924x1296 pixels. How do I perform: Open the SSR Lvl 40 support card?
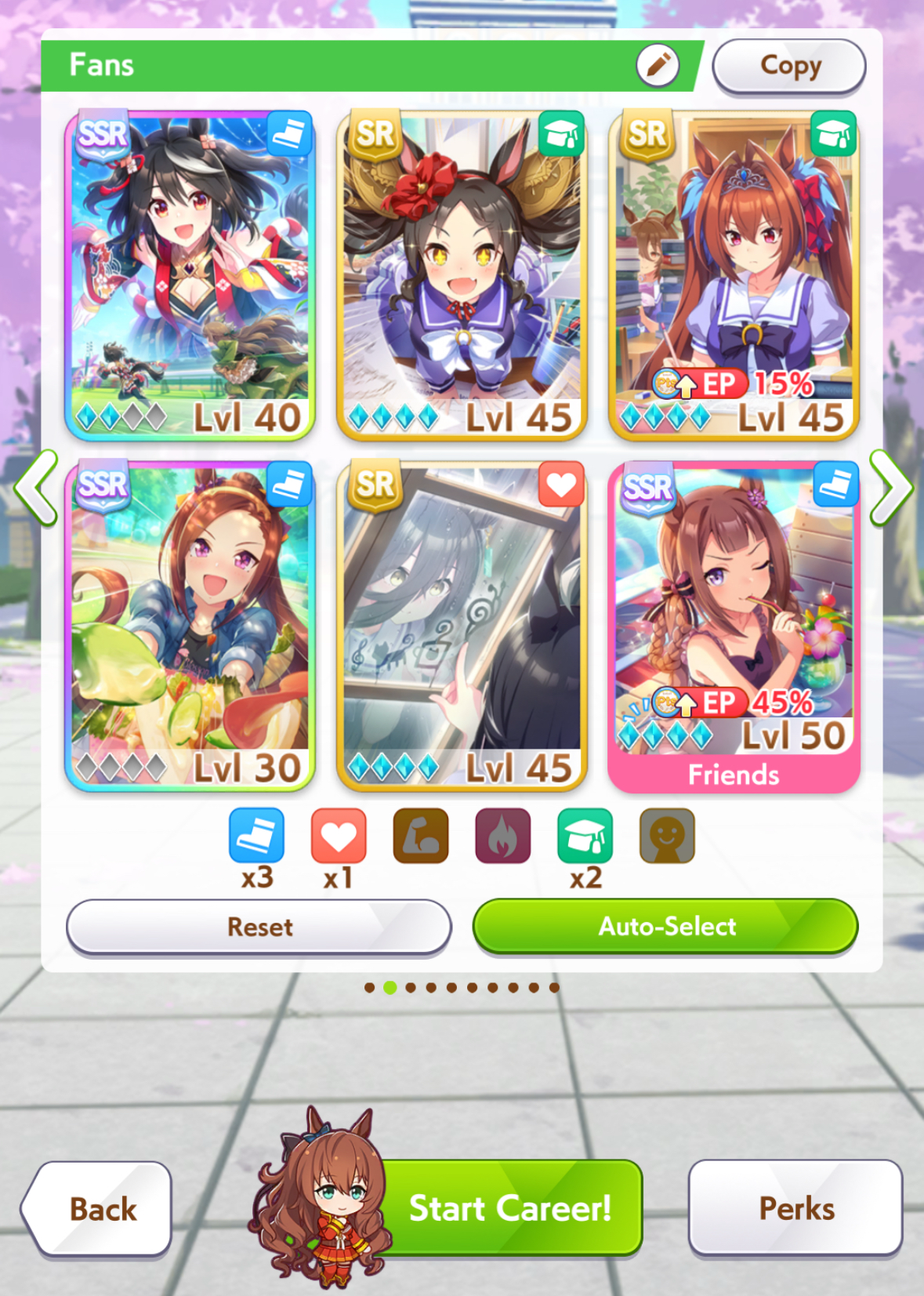[190, 274]
